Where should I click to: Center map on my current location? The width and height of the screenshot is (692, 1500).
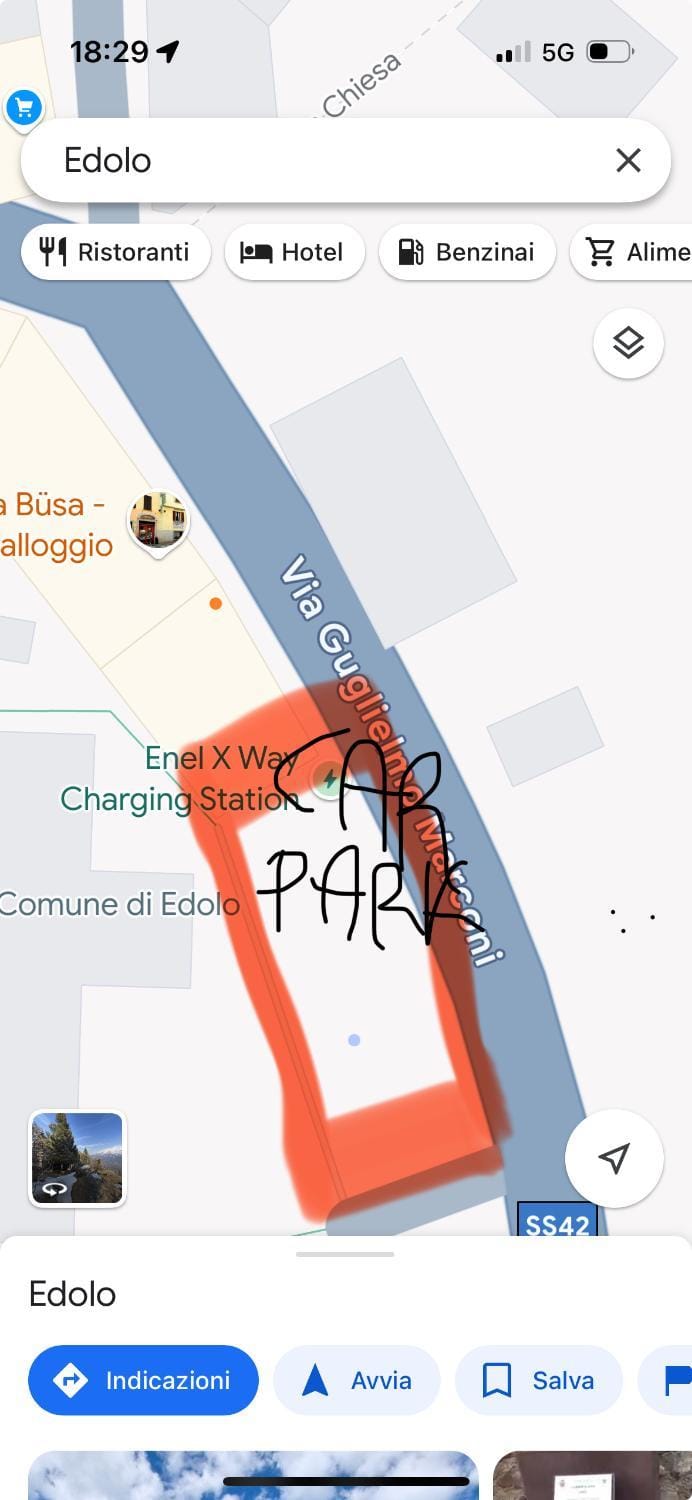tap(614, 1158)
